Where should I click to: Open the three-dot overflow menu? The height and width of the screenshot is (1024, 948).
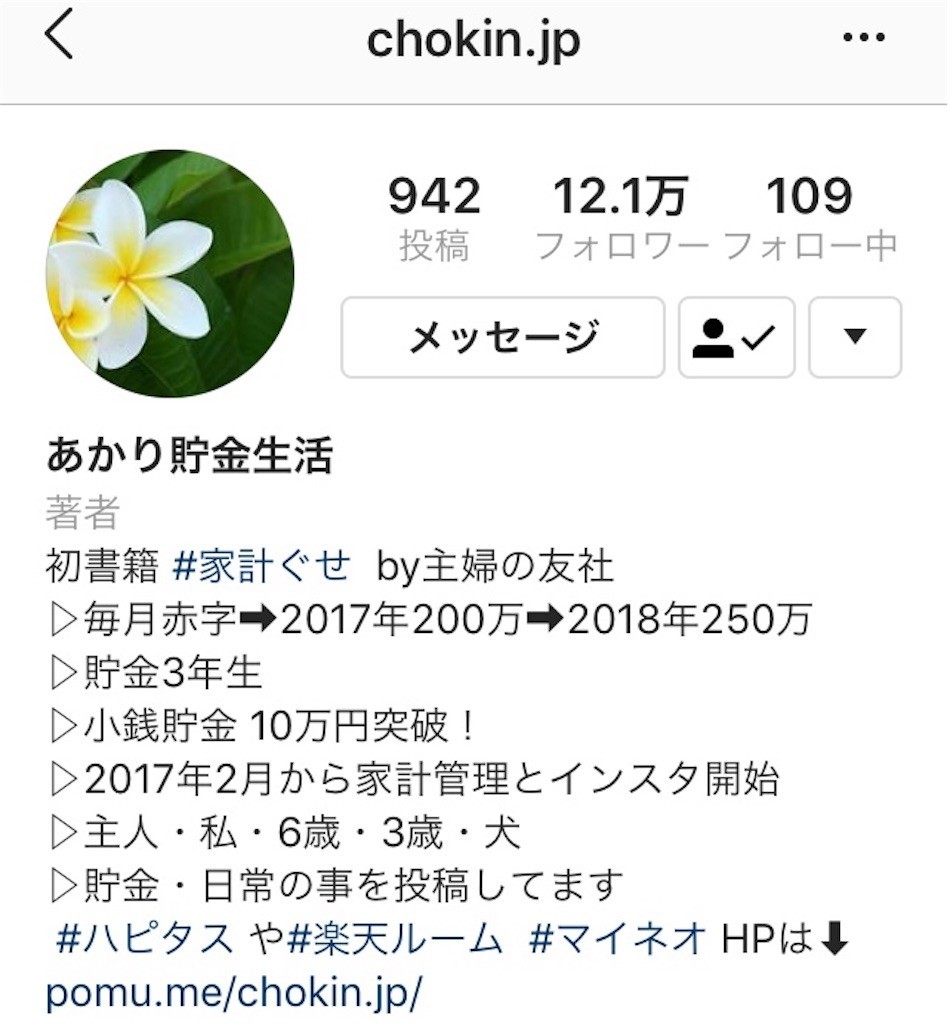point(864,39)
